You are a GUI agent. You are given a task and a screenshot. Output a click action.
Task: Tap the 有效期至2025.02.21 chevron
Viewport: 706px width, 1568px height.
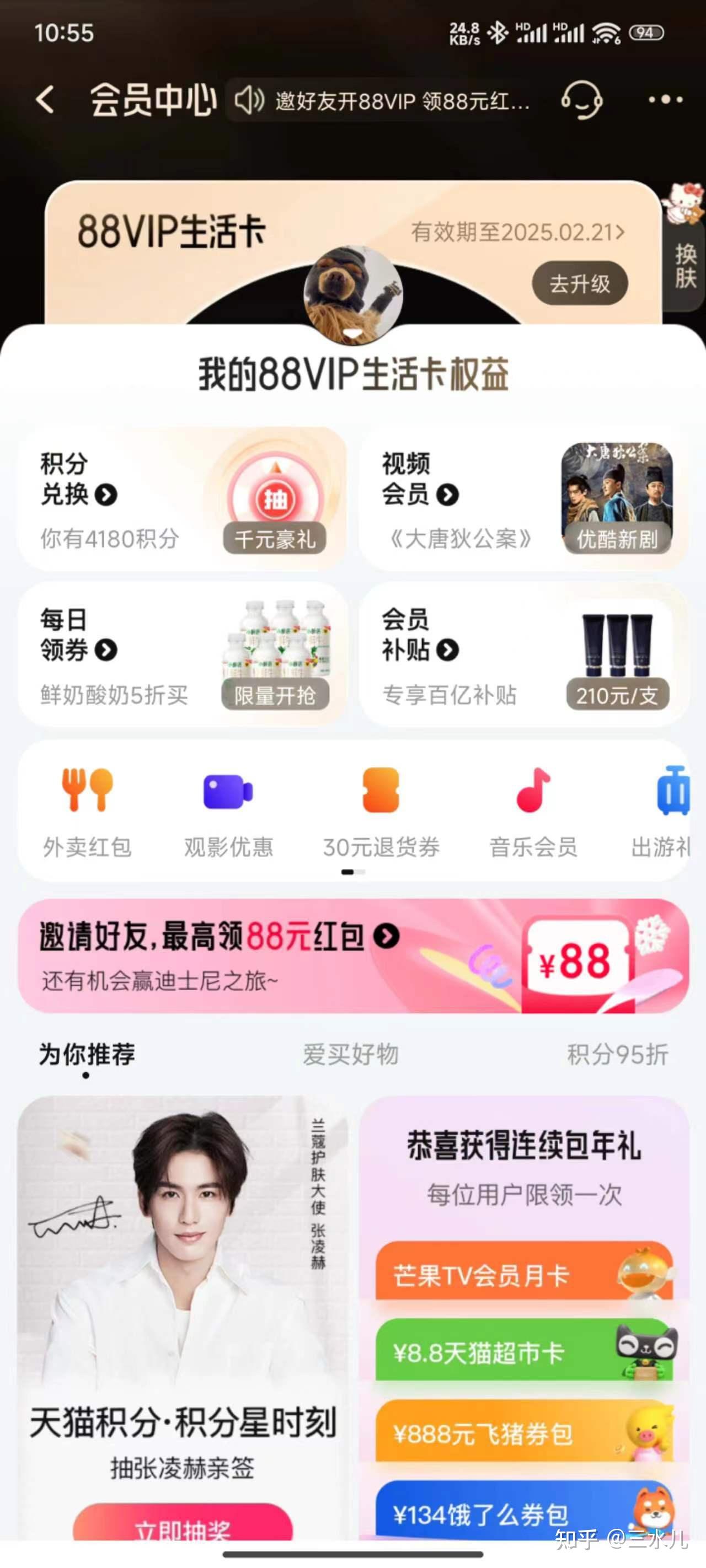(623, 233)
